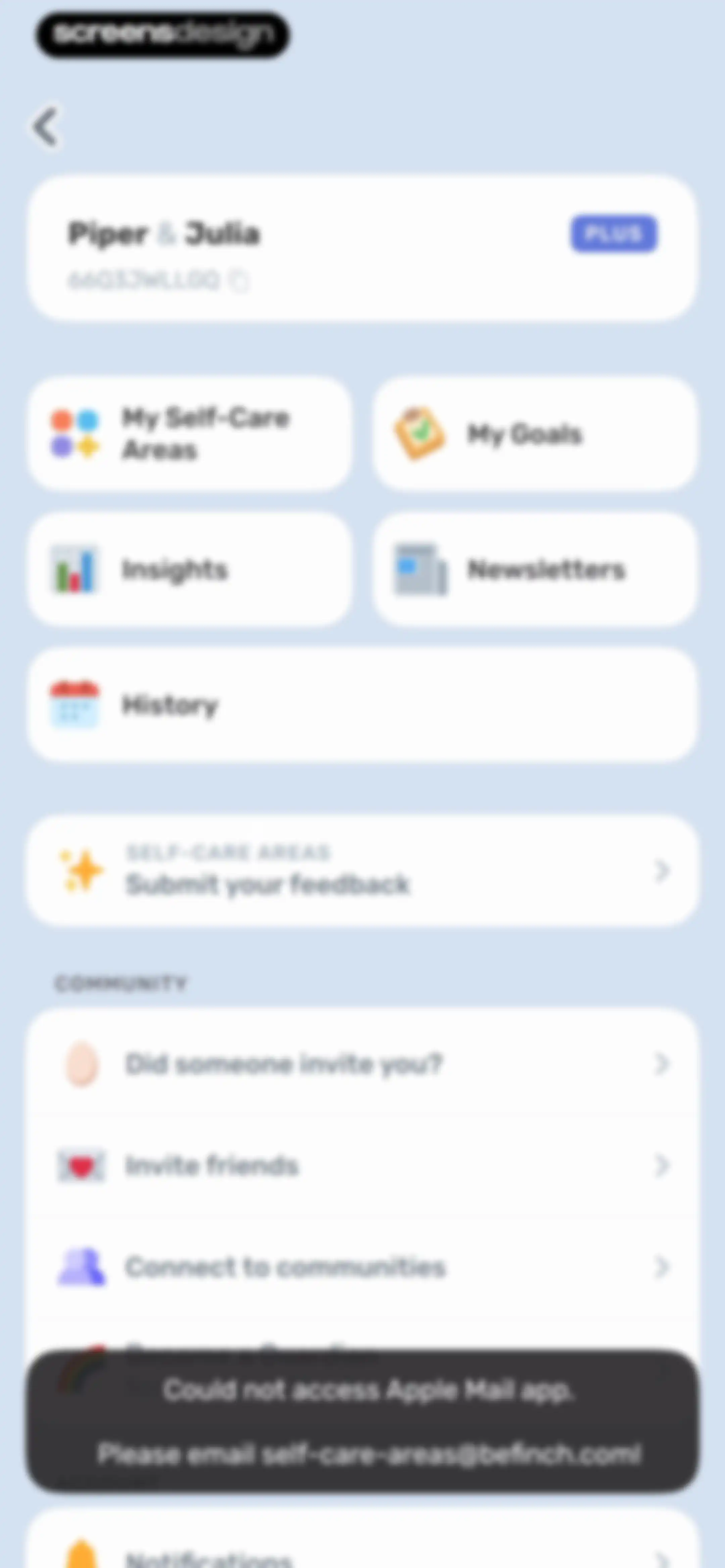
Task: Open Newsletters
Action: [535, 570]
